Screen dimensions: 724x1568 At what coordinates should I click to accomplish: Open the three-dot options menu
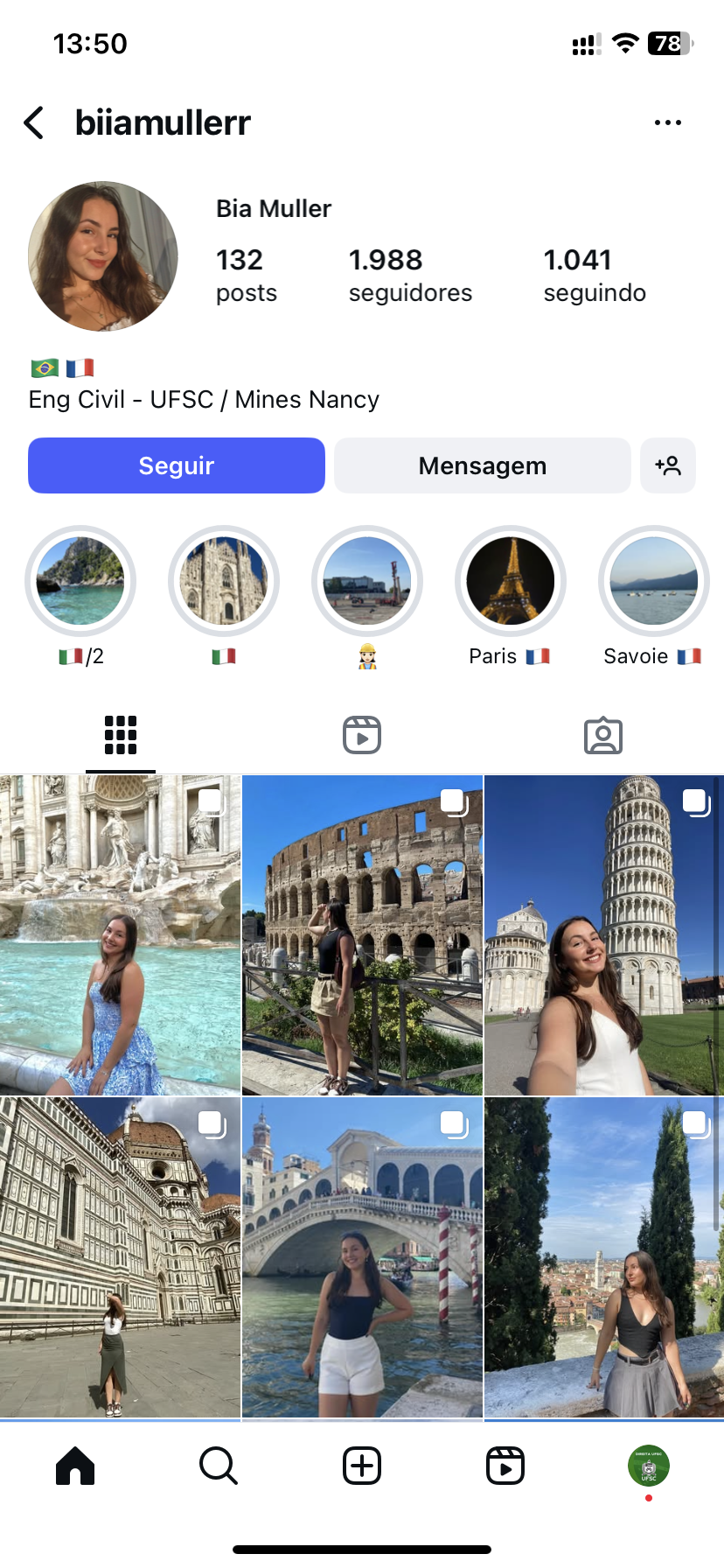pos(667,123)
